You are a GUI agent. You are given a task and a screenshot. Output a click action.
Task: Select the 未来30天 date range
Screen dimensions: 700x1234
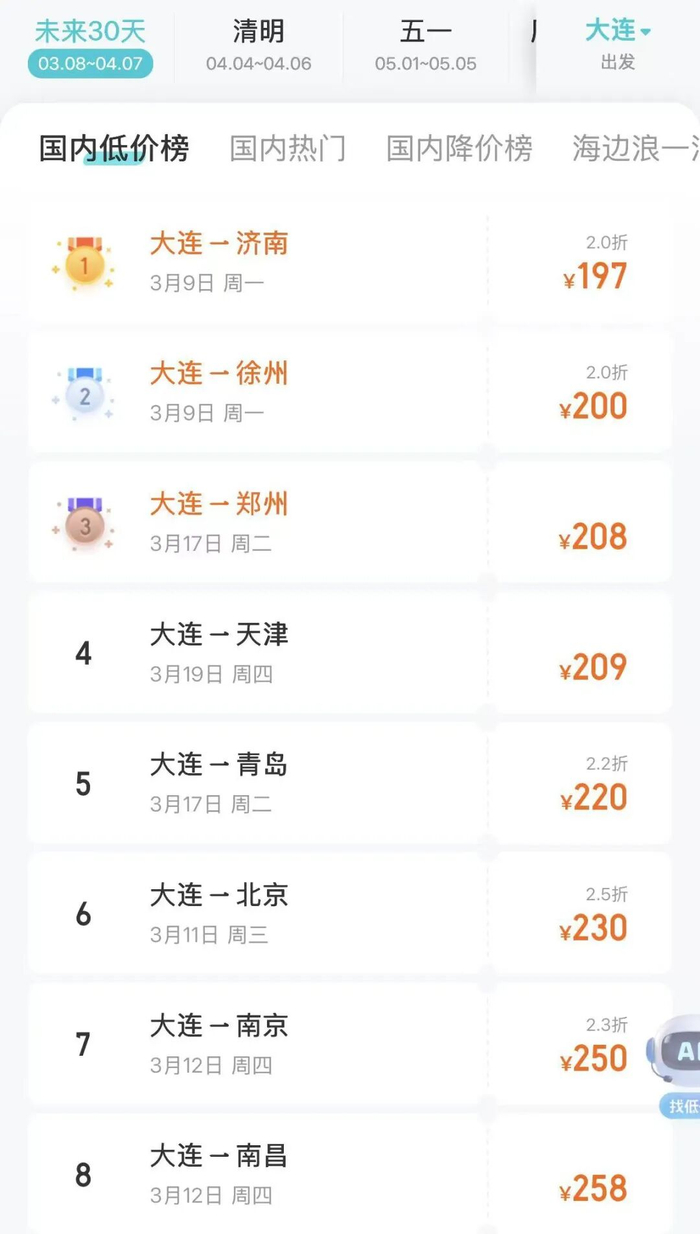click(x=90, y=46)
